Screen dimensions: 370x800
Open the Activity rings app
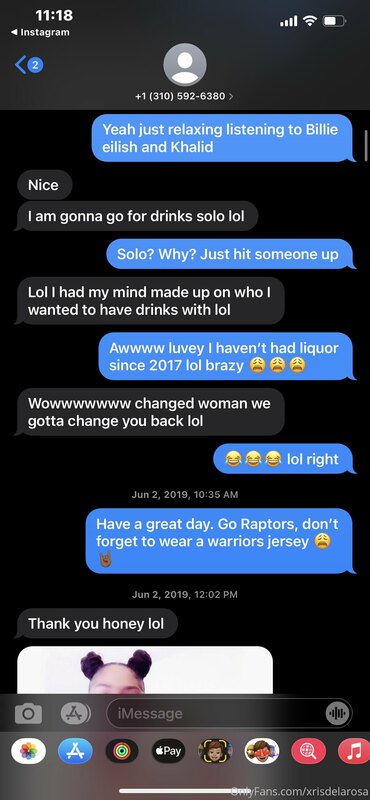pos(121,751)
